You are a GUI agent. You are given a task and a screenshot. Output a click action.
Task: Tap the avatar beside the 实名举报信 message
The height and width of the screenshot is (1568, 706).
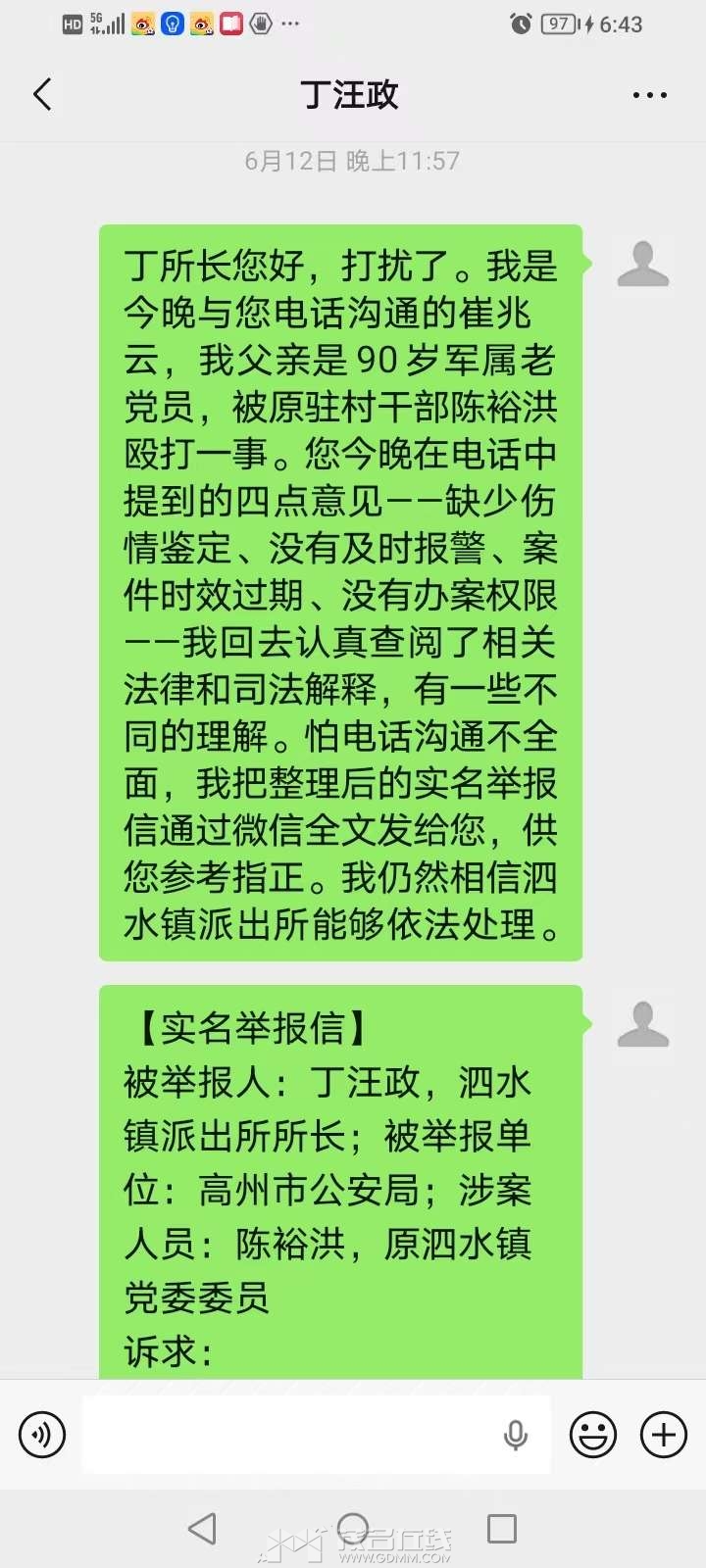coord(643,1024)
